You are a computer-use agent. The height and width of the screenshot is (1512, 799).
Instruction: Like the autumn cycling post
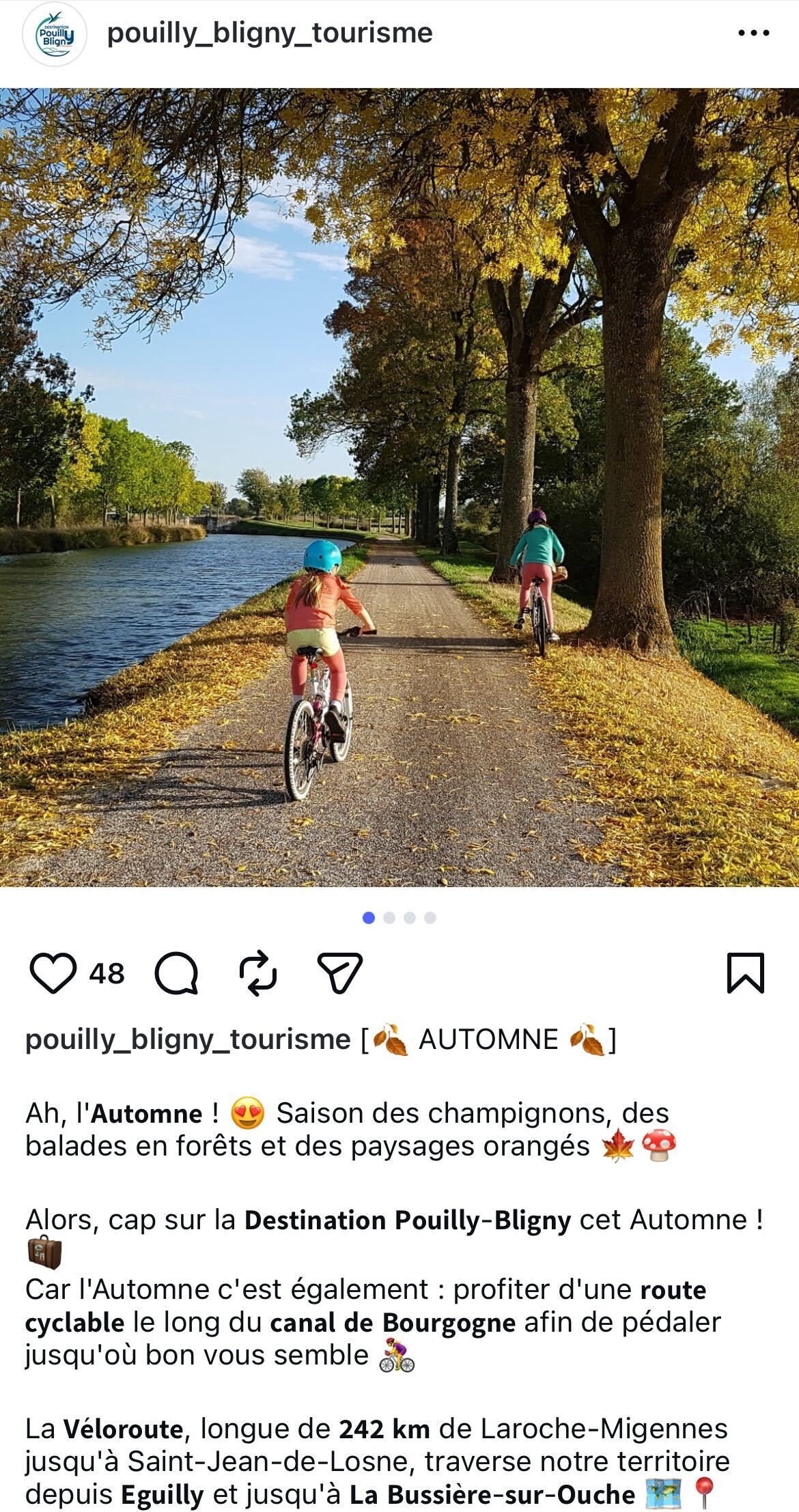53,973
